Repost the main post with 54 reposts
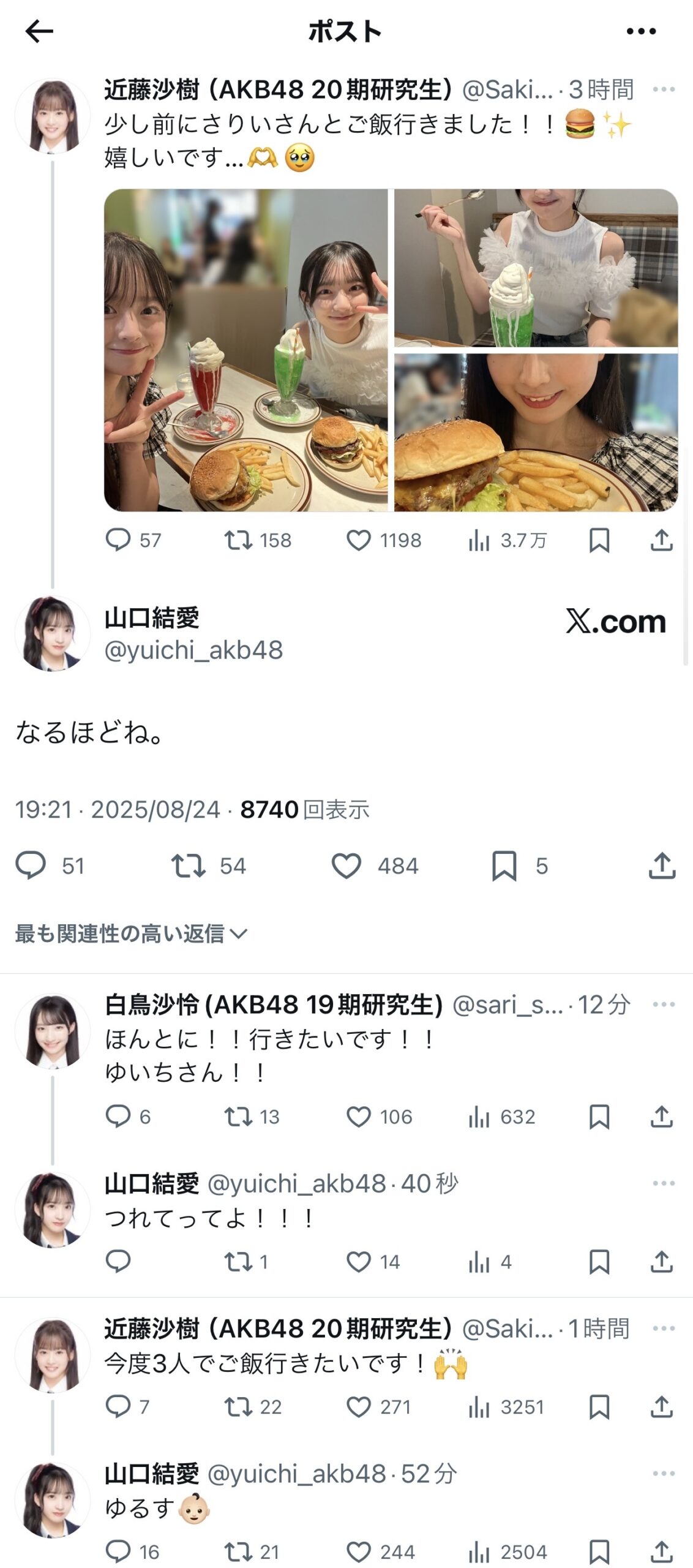This screenshot has height=1568, width=693. tap(189, 865)
